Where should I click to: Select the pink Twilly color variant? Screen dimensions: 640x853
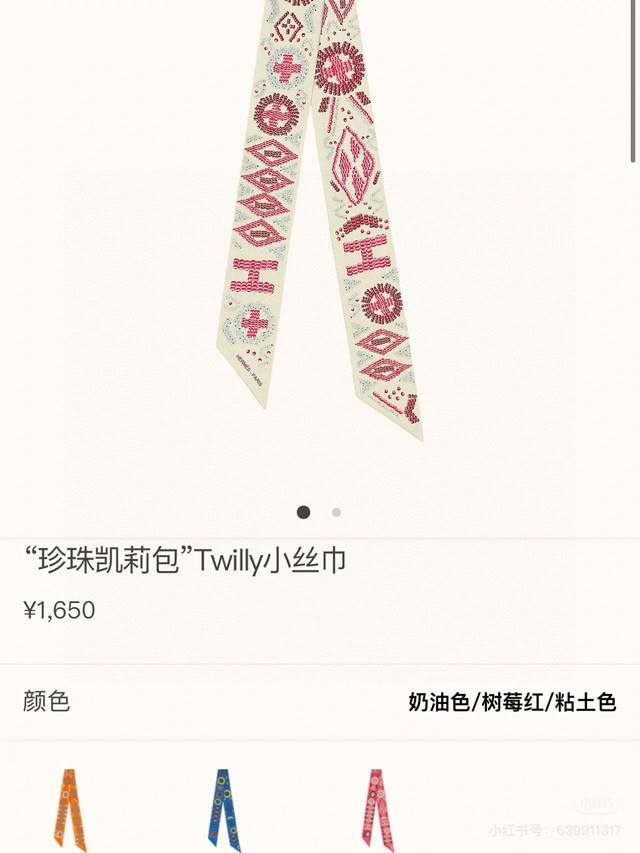point(377,808)
